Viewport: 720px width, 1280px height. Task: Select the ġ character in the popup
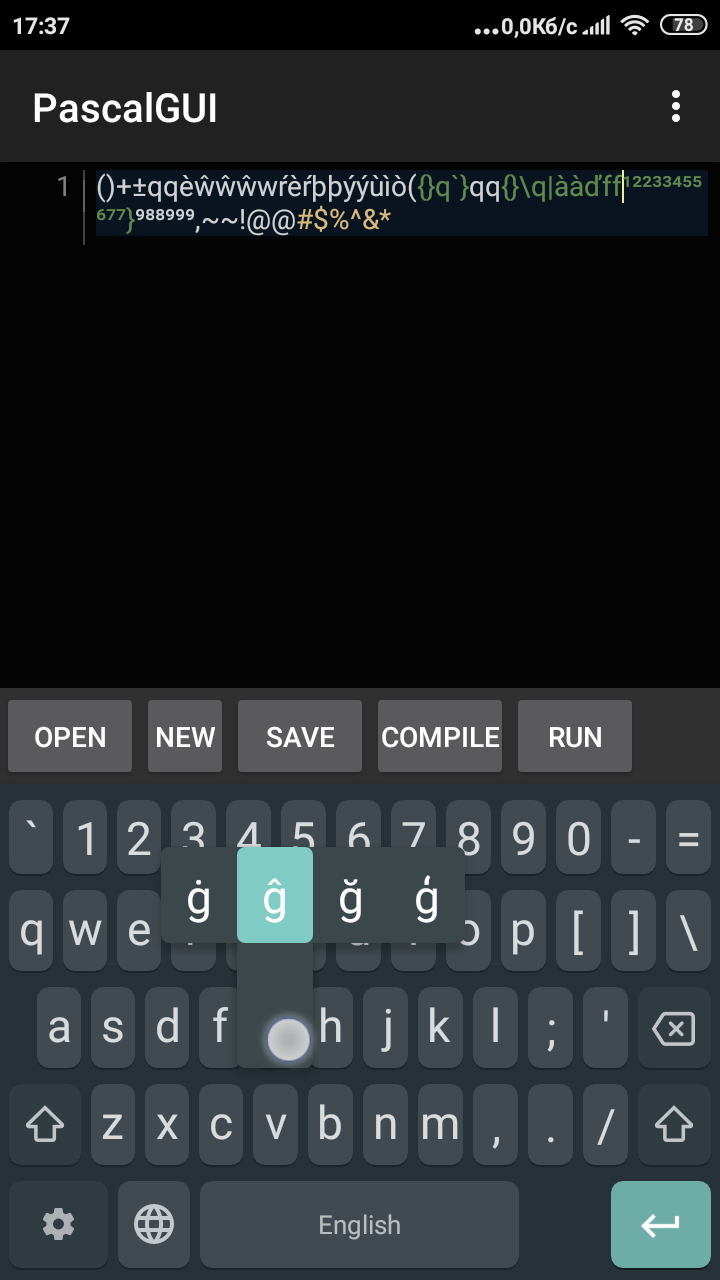pyautogui.click(x=199, y=900)
